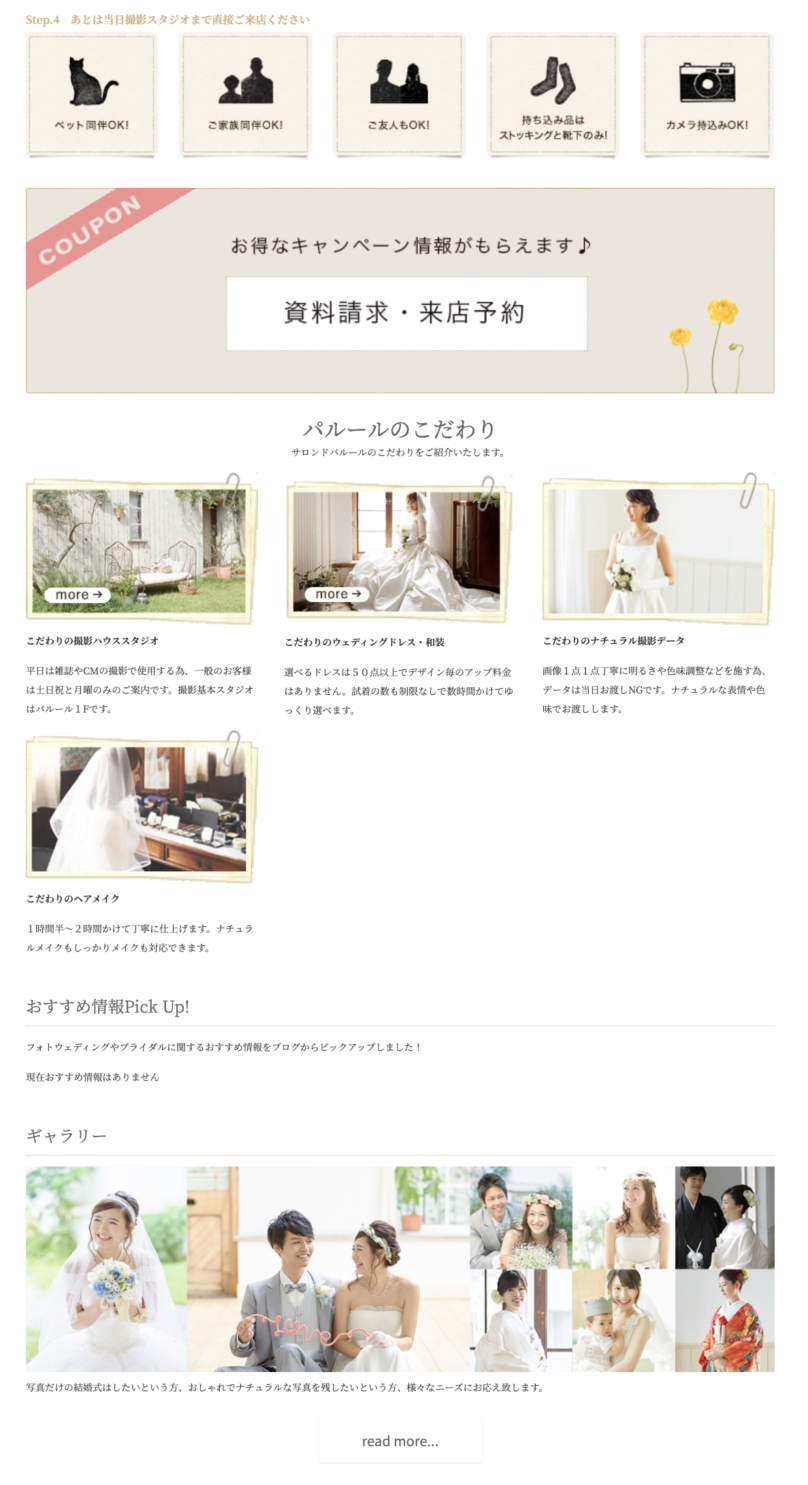The image size is (808, 1485).
Task: Tap the read more… gallery button
Action: (x=400, y=1441)
